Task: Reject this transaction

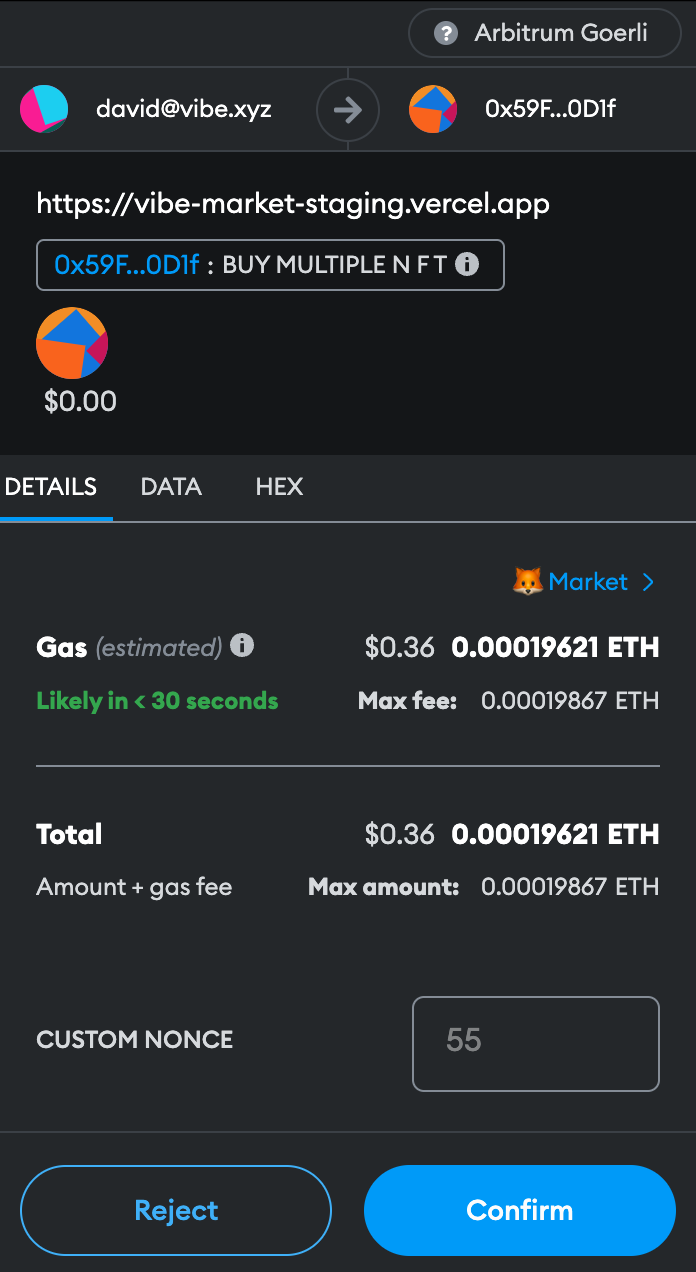Action: coord(176,1210)
